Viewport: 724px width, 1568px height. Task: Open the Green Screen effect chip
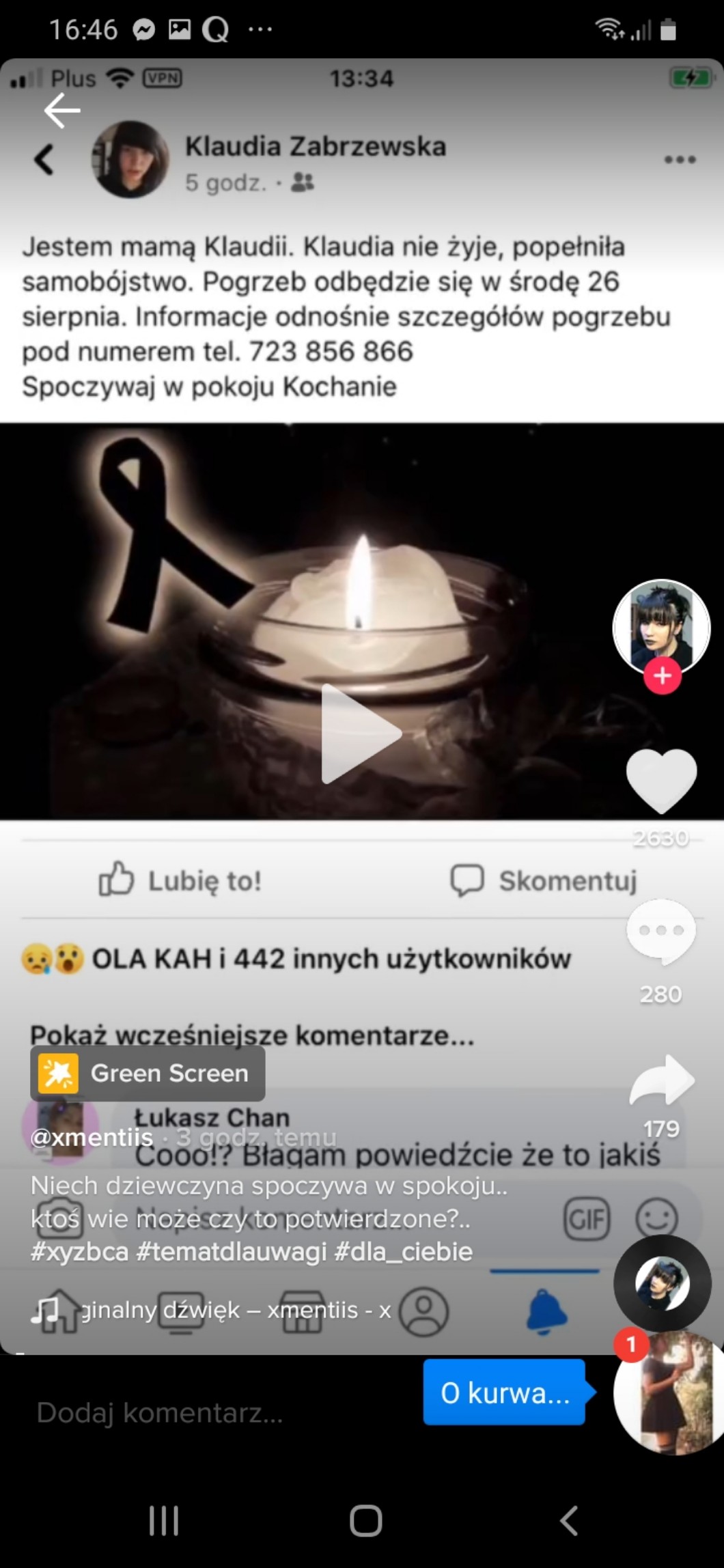coord(148,1074)
